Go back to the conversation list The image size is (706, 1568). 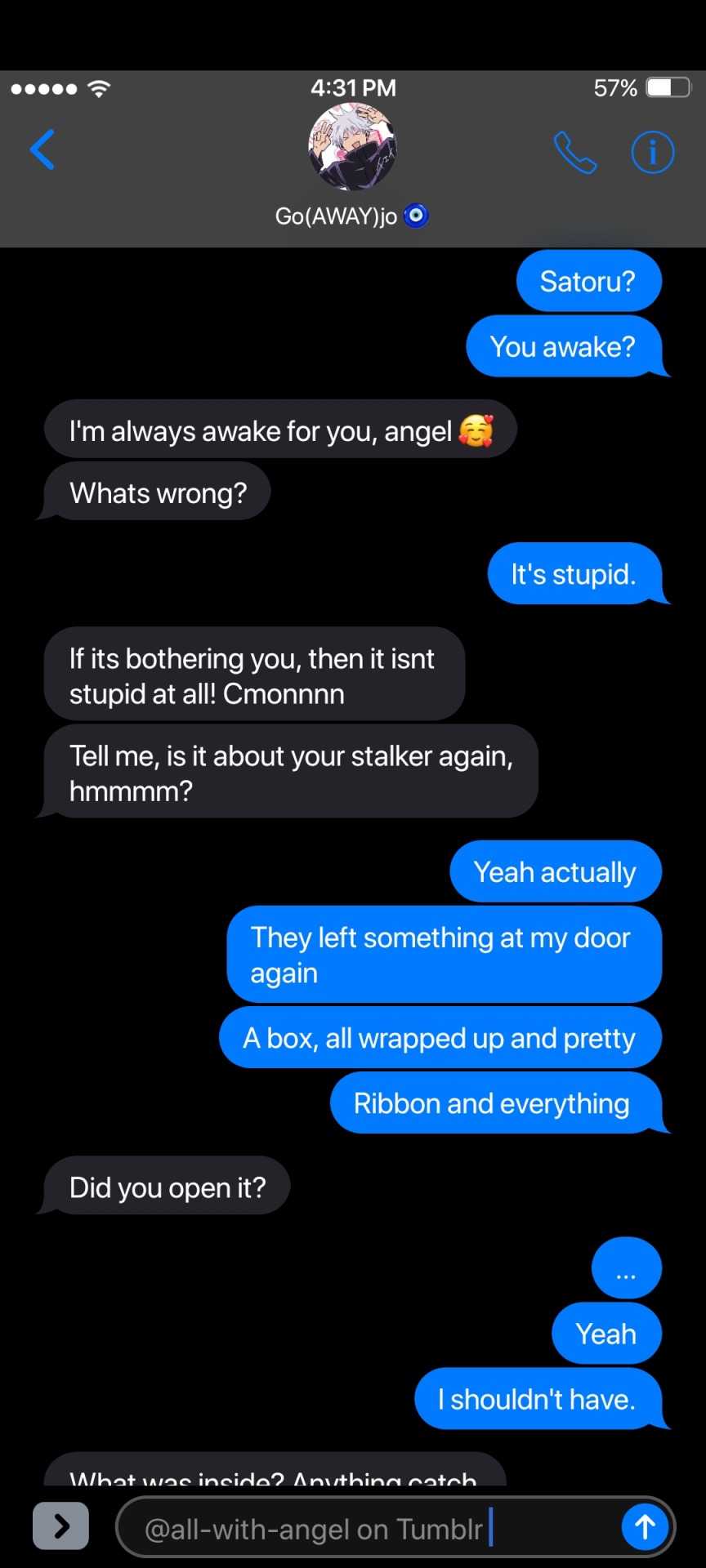pos(42,149)
